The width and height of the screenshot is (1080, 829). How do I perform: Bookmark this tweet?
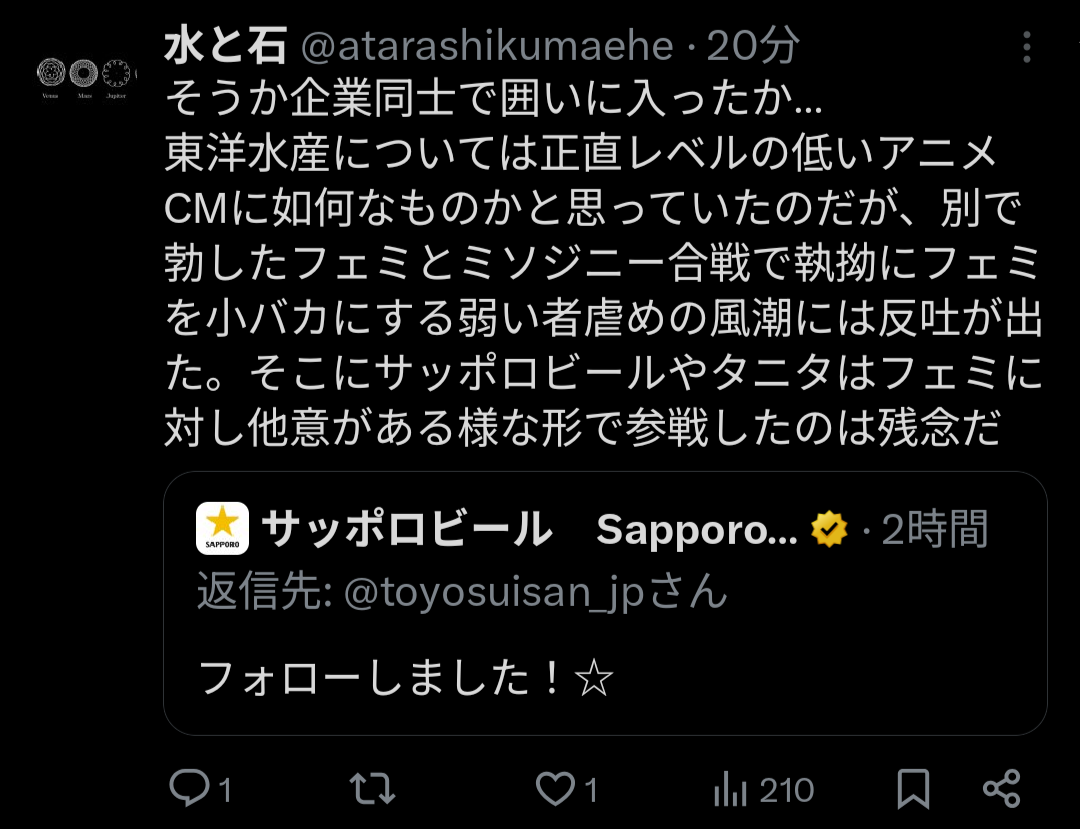[913, 789]
